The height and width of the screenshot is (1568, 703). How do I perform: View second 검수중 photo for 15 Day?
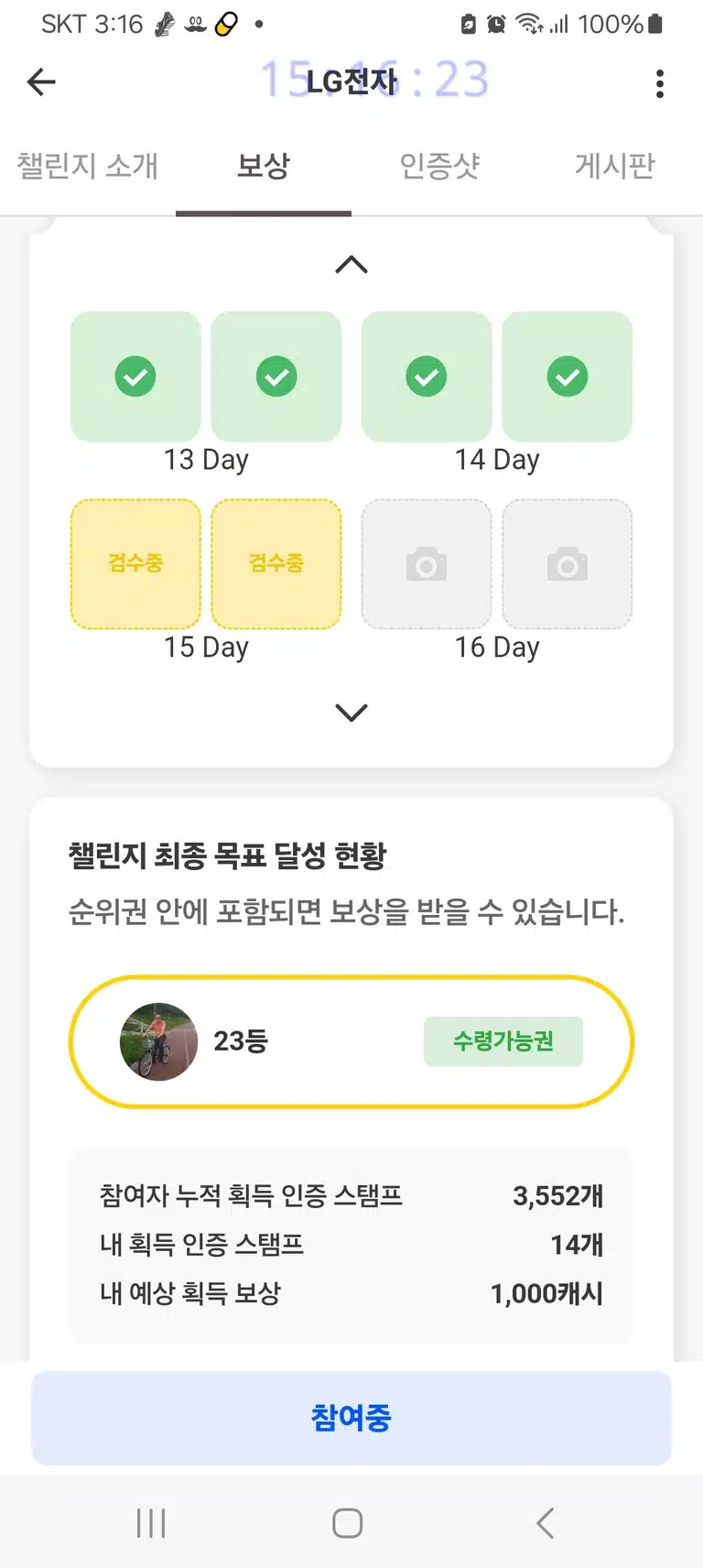point(276,564)
